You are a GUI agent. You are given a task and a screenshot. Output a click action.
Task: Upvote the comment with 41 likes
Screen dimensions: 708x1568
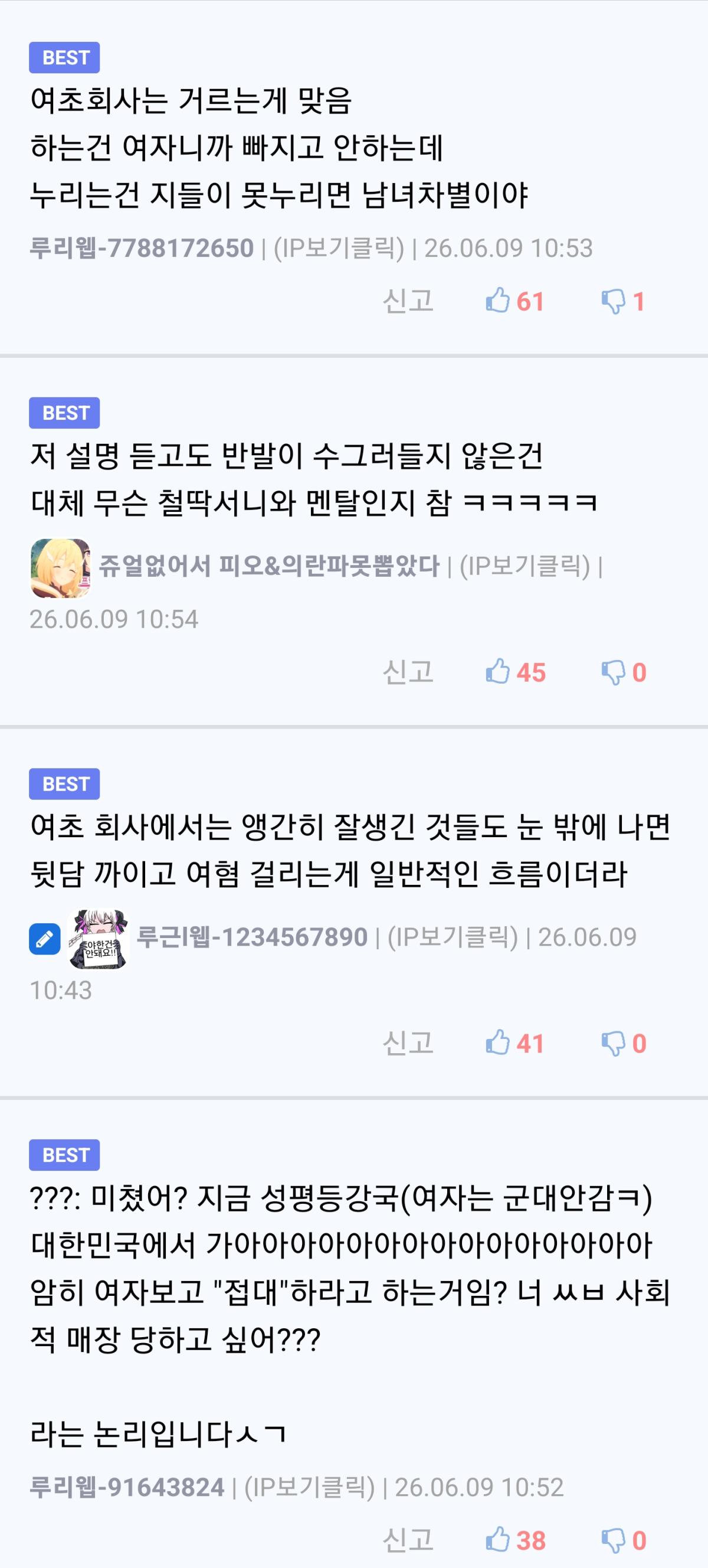(x=514, y=1043)
